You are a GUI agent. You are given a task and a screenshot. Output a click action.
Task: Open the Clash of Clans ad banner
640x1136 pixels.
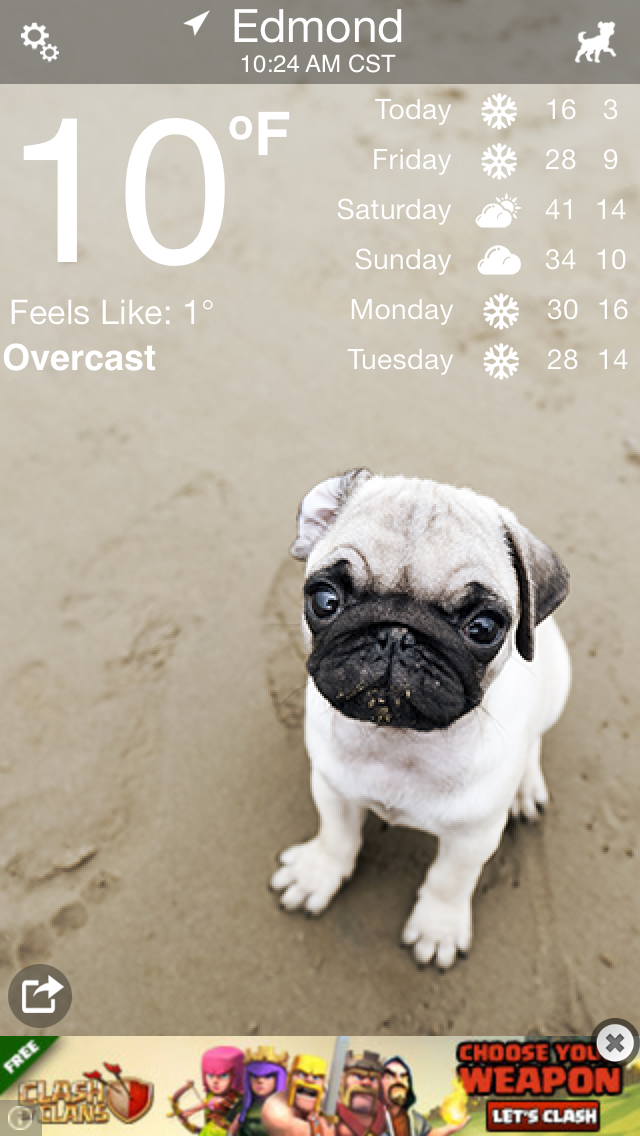320,1090
